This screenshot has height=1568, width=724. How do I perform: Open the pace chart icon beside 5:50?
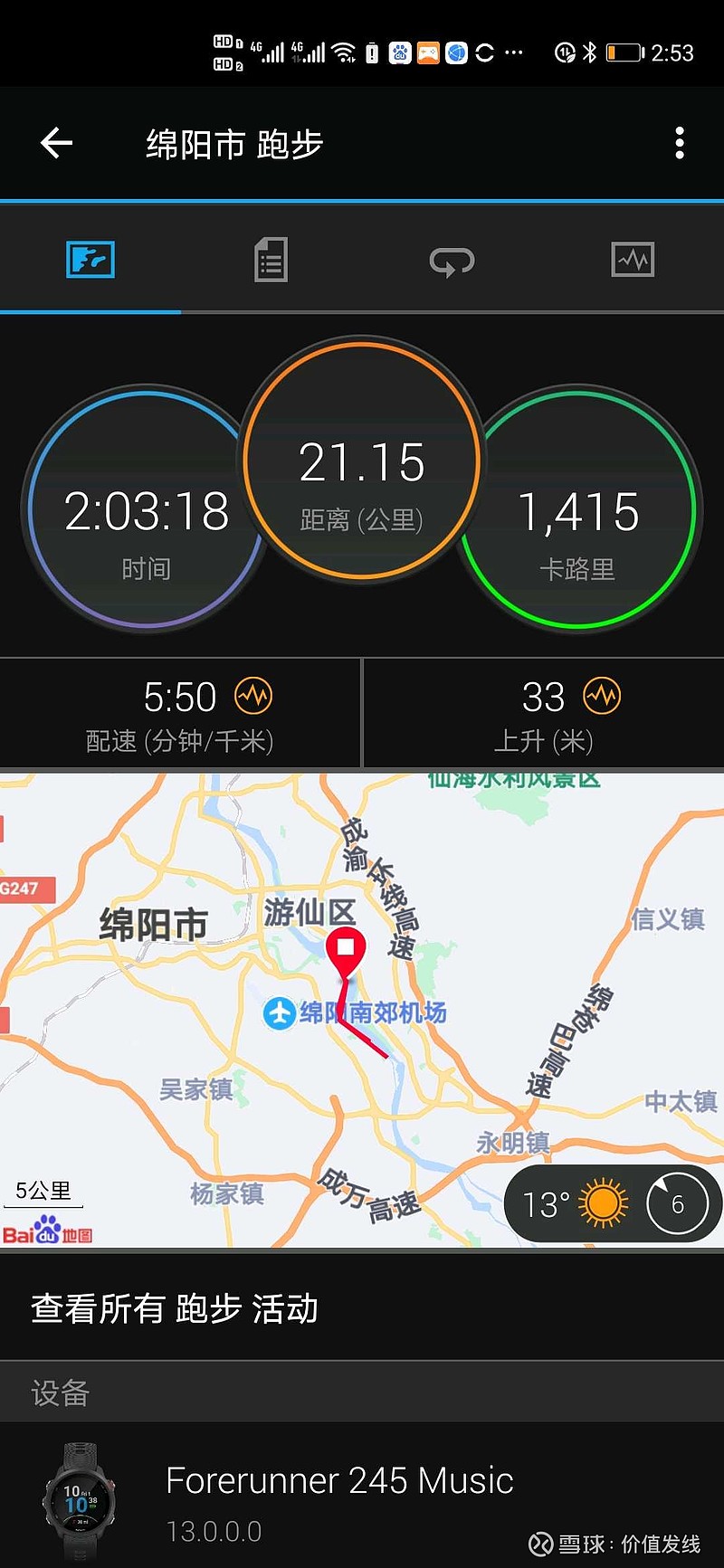click(x=253, y=697)
